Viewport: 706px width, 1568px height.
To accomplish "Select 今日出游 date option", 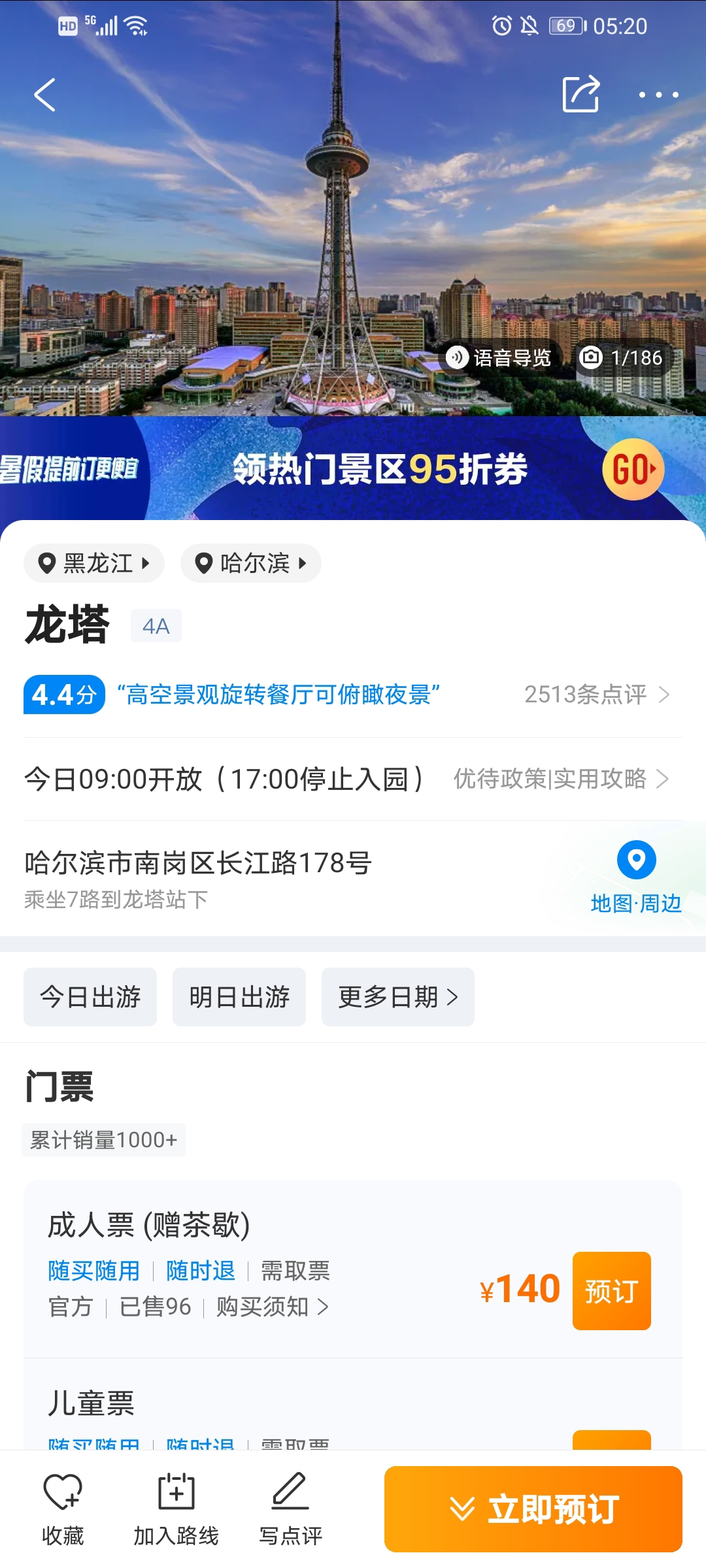I will [x=90, y=997].
